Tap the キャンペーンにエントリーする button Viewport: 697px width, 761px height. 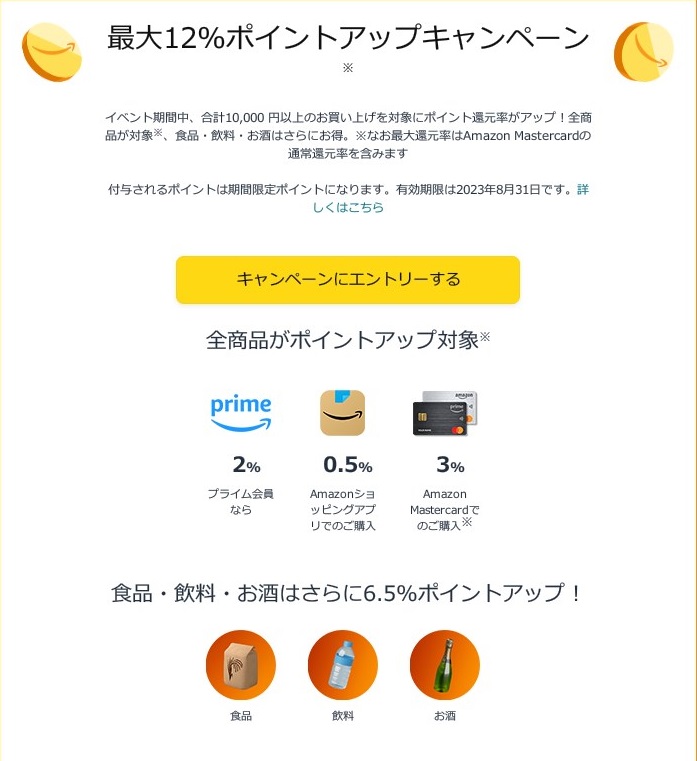348,279
